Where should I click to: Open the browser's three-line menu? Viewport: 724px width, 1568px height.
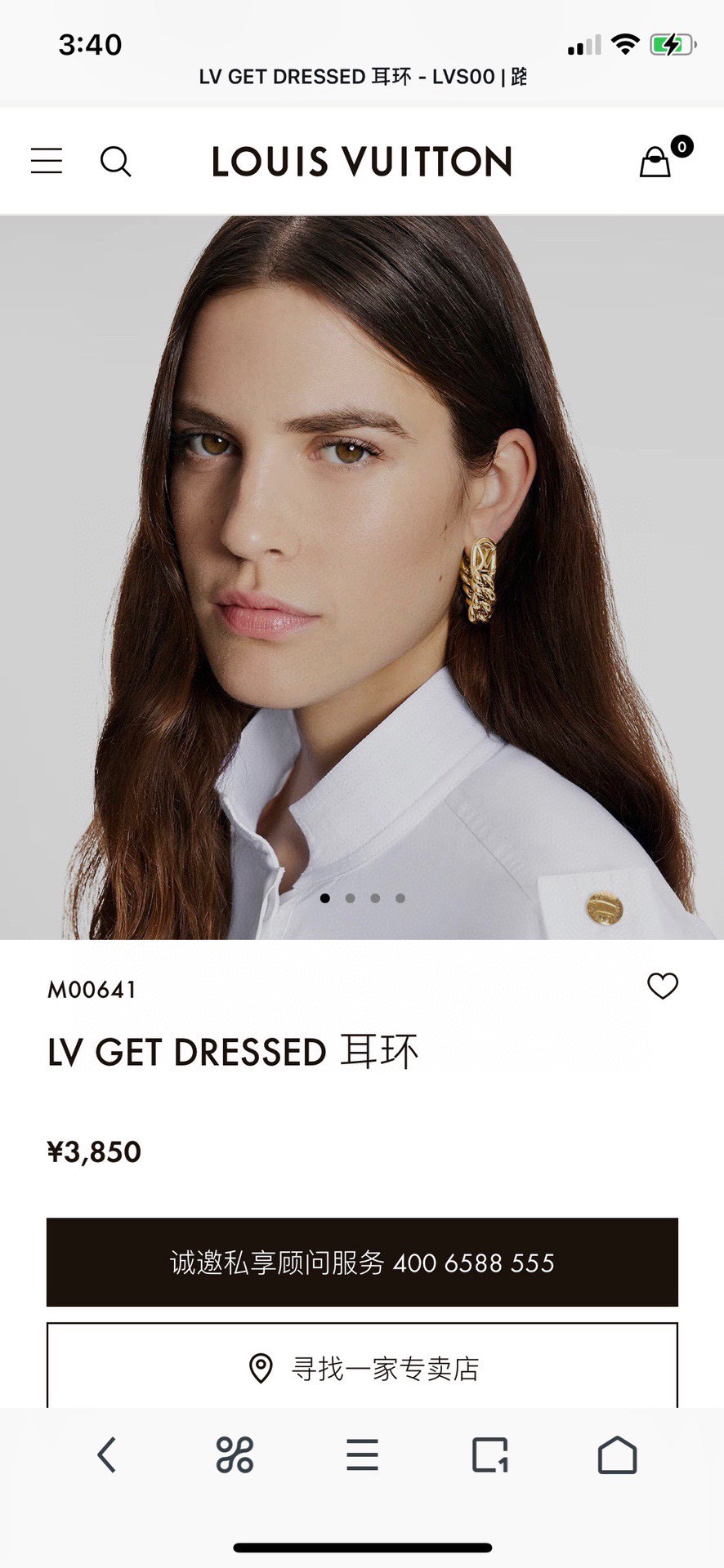click(x=362, y=1455)
